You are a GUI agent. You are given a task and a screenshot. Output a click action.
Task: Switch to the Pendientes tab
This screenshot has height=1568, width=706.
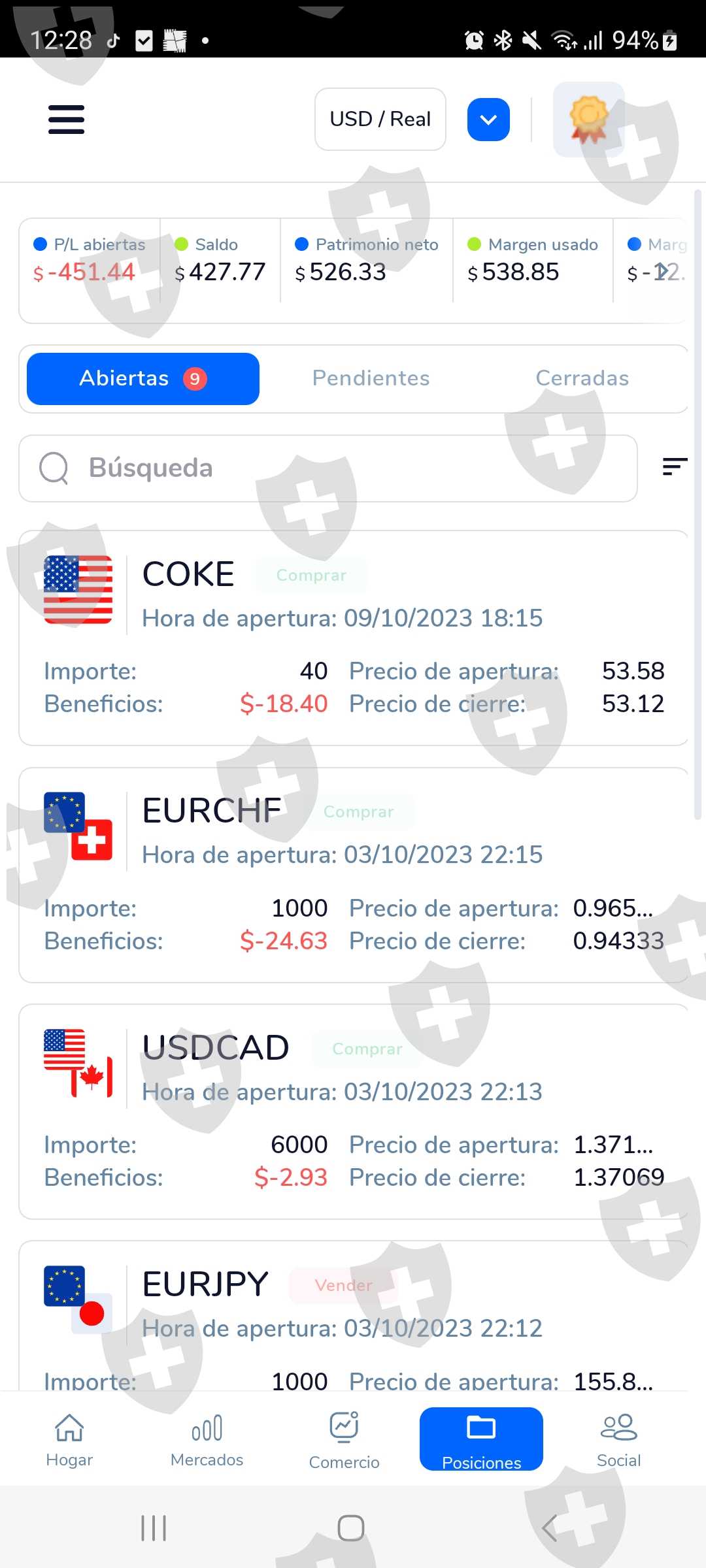point(371,378)
